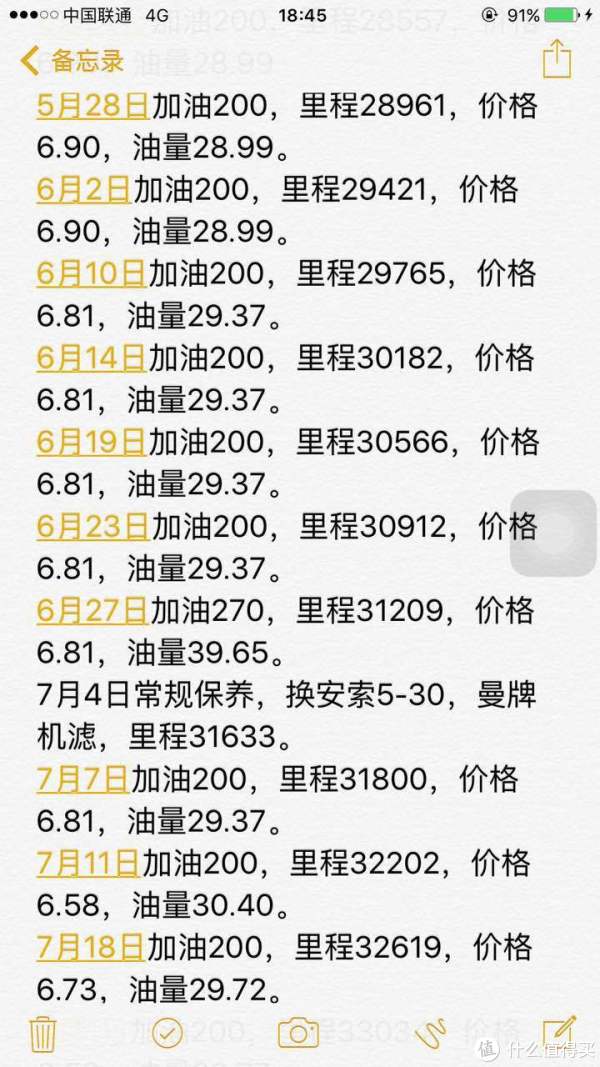The image size is (600, 1067).
Task: Open the 6月19日 date link
Action: [92, 442]
